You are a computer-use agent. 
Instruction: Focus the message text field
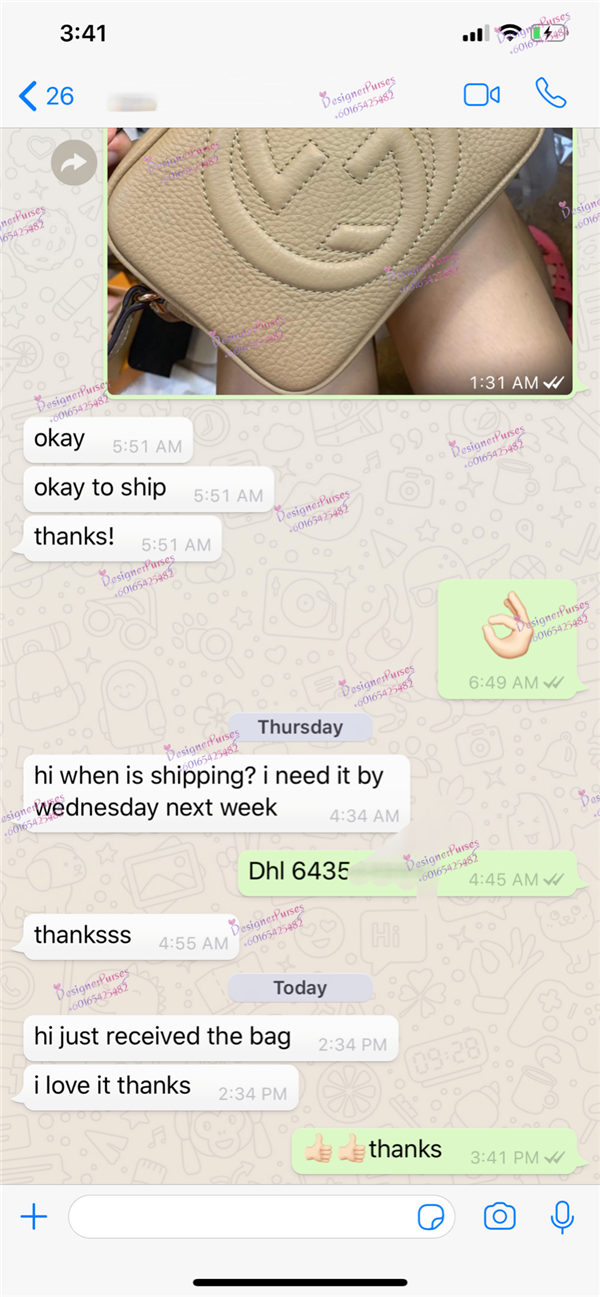pyautogui.click(x=240, y=1216)
